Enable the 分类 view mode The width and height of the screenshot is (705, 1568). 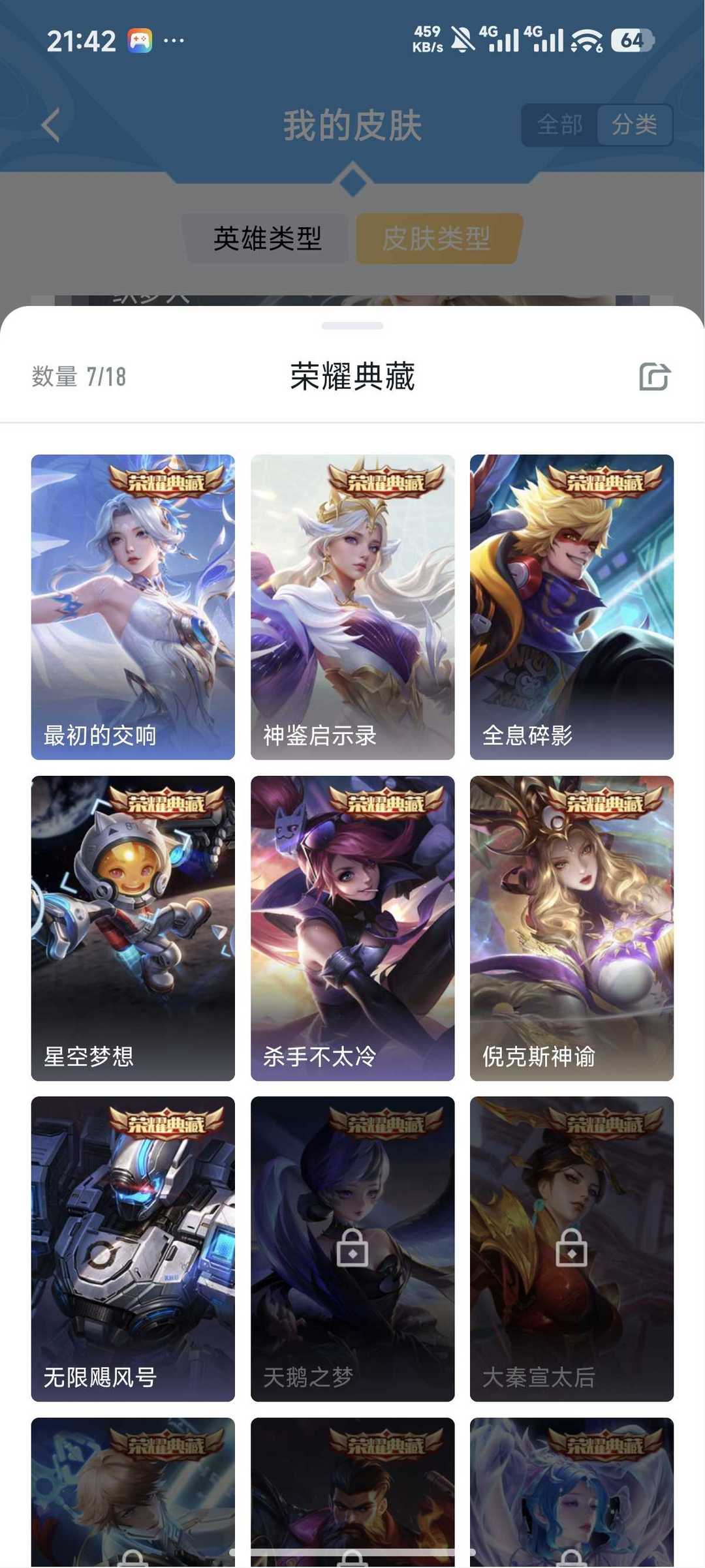[634, 125]
